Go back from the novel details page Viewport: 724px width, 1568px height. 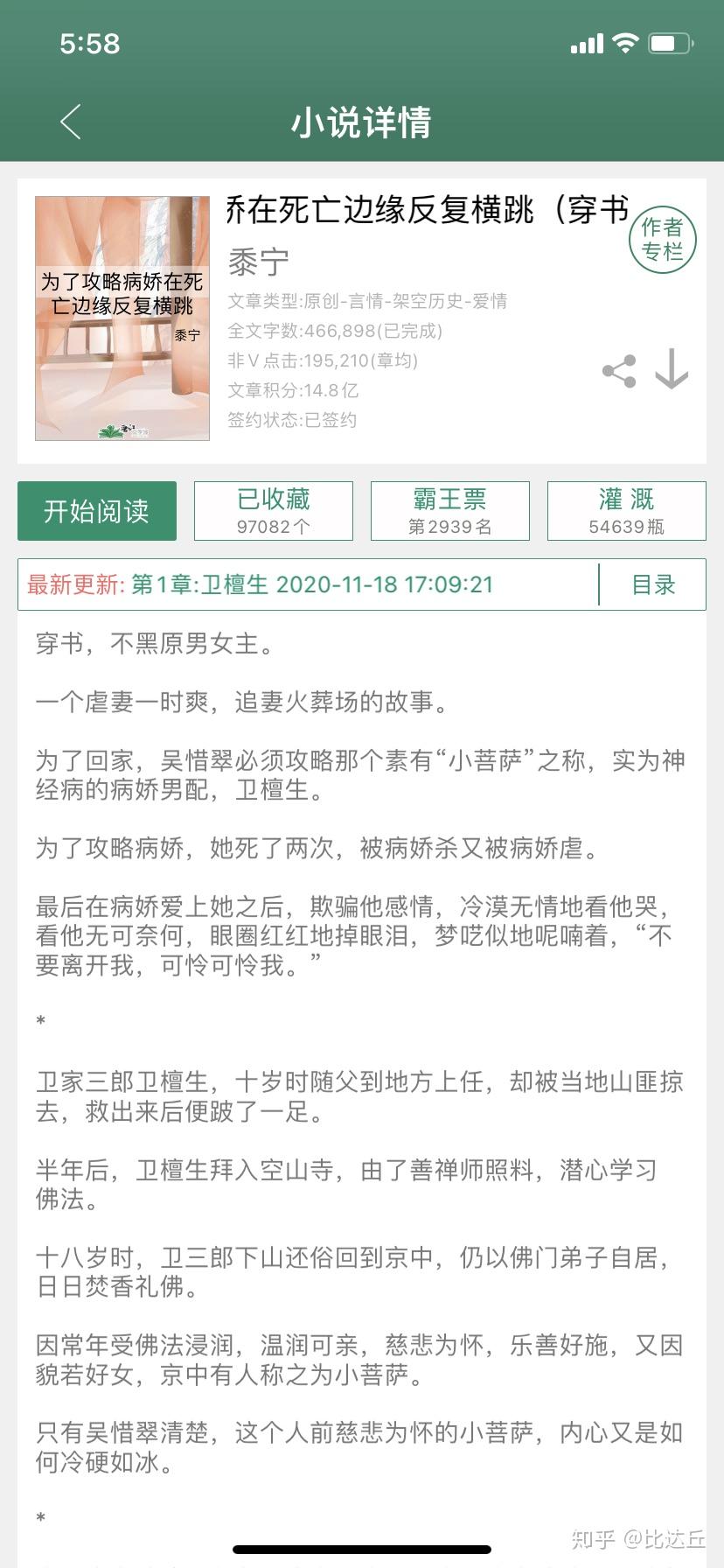click(x=71, y=122)
